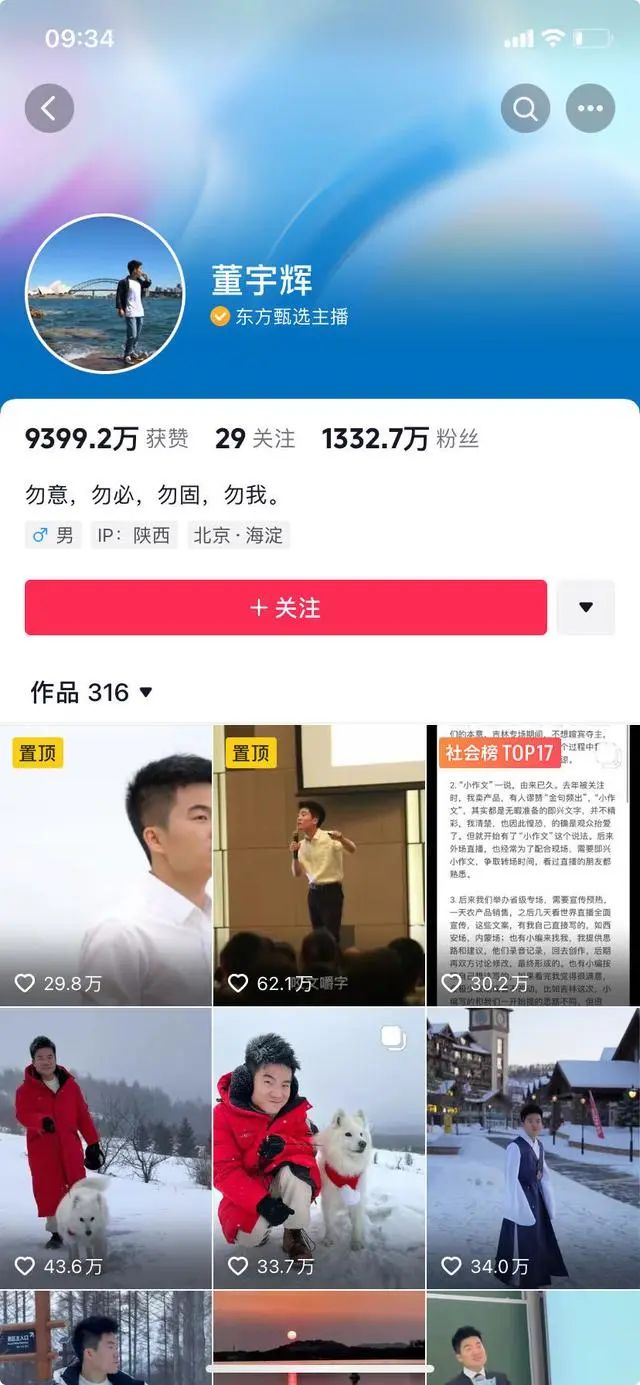The image size is (640, 1385).
Task: Open the 29 关注 following list
Action: (x=255, y=438)
